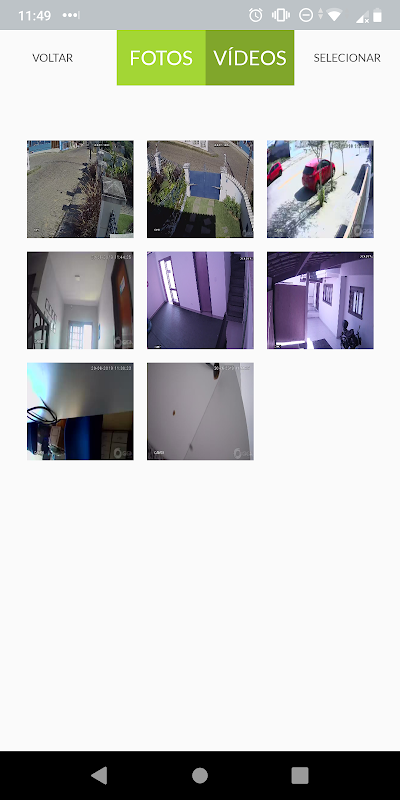The height and width of the screenshot is (800, 400).
Task: Open the blue gate garden photo
Action: (x=200, y=189)
